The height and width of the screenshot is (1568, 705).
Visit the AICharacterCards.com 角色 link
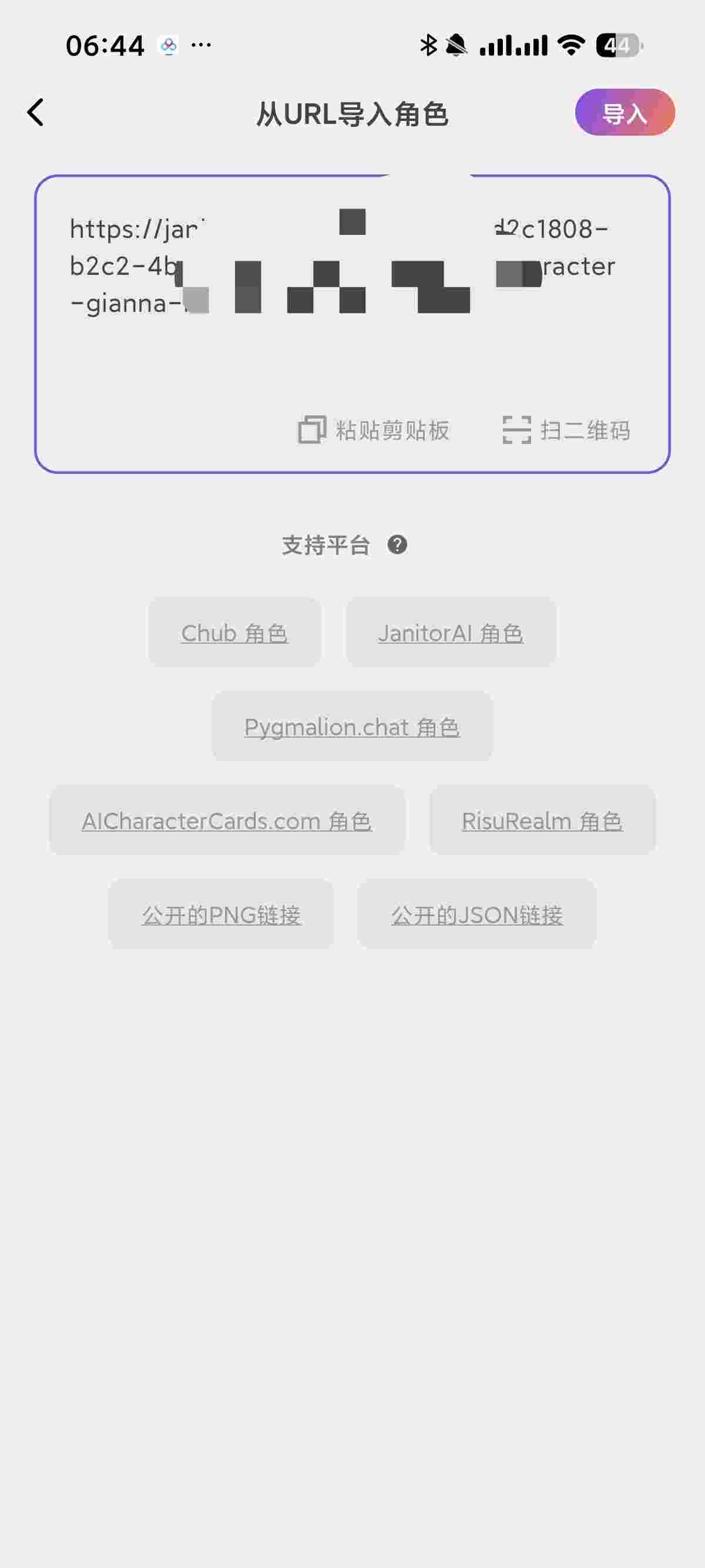click(x=226, y=821)
